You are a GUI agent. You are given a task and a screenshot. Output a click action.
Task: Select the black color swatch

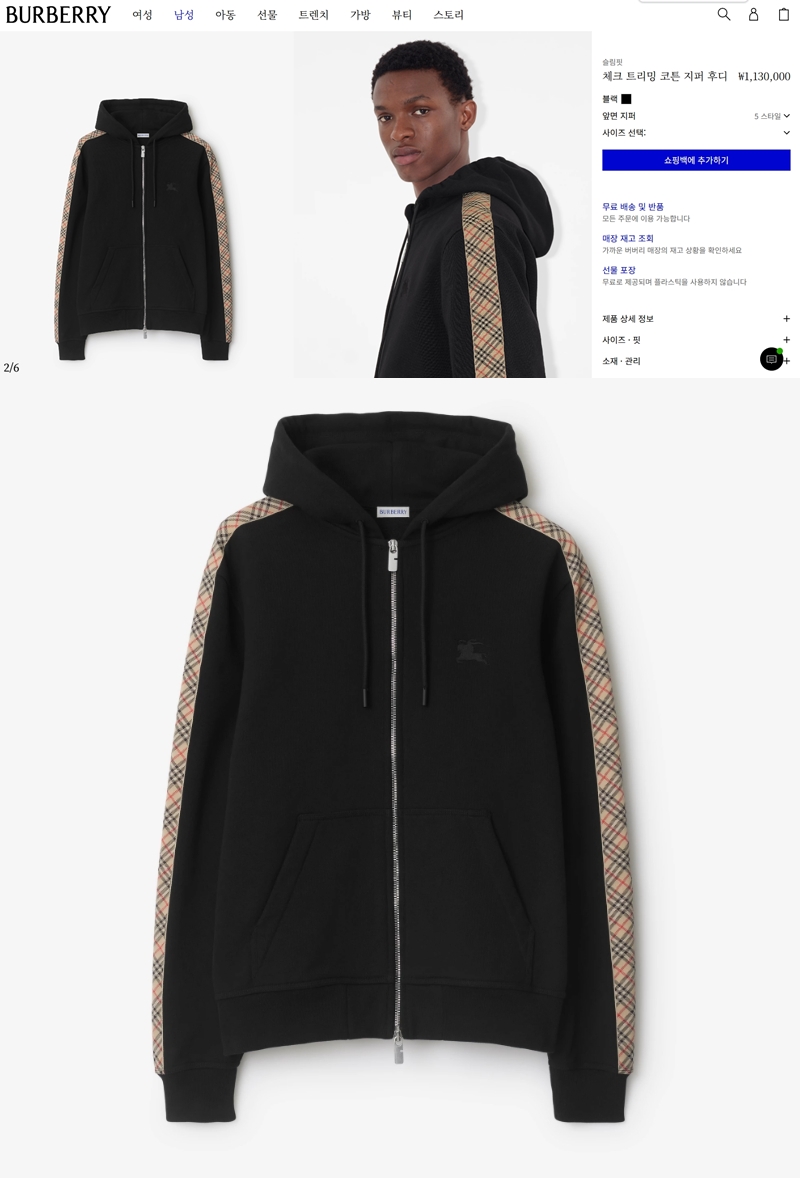626,99
